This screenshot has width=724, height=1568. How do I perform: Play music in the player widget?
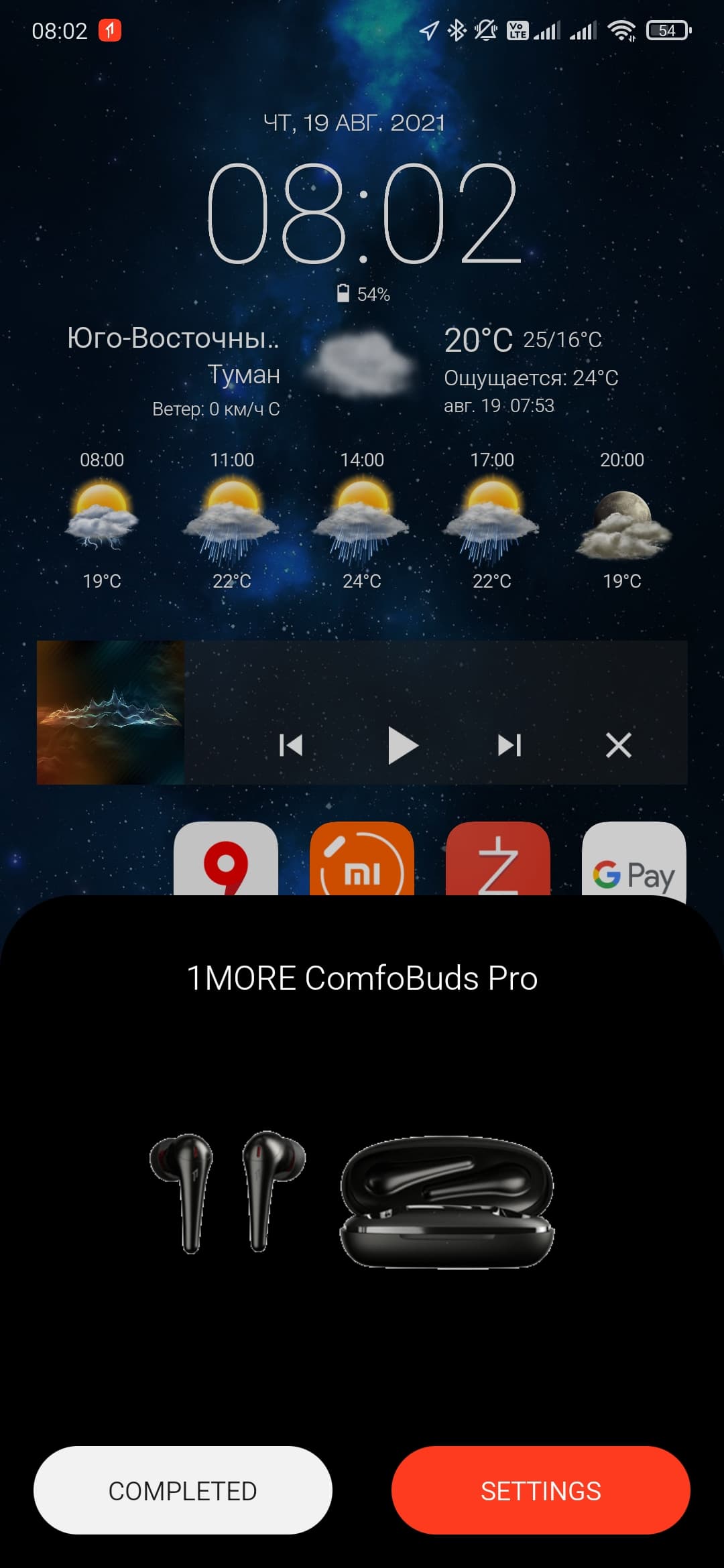point(402,745)
